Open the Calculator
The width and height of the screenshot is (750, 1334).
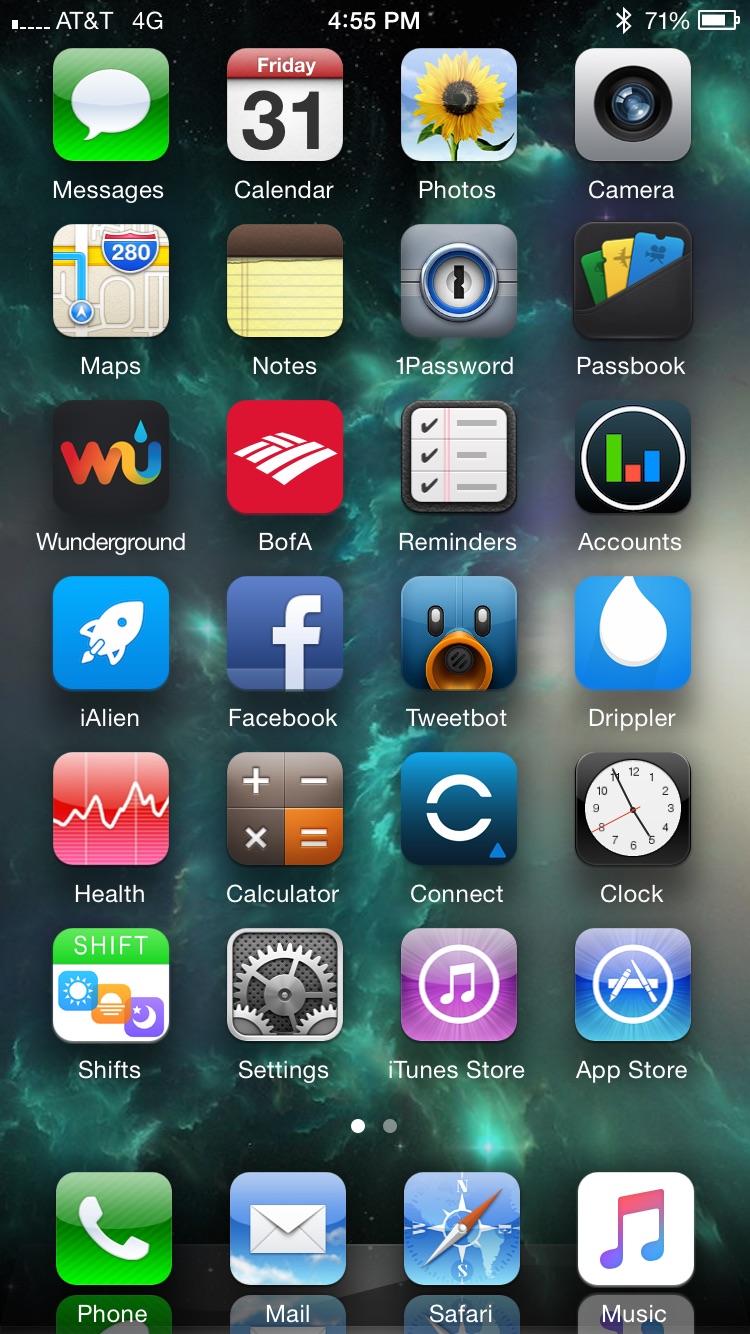tap(285, 809)
